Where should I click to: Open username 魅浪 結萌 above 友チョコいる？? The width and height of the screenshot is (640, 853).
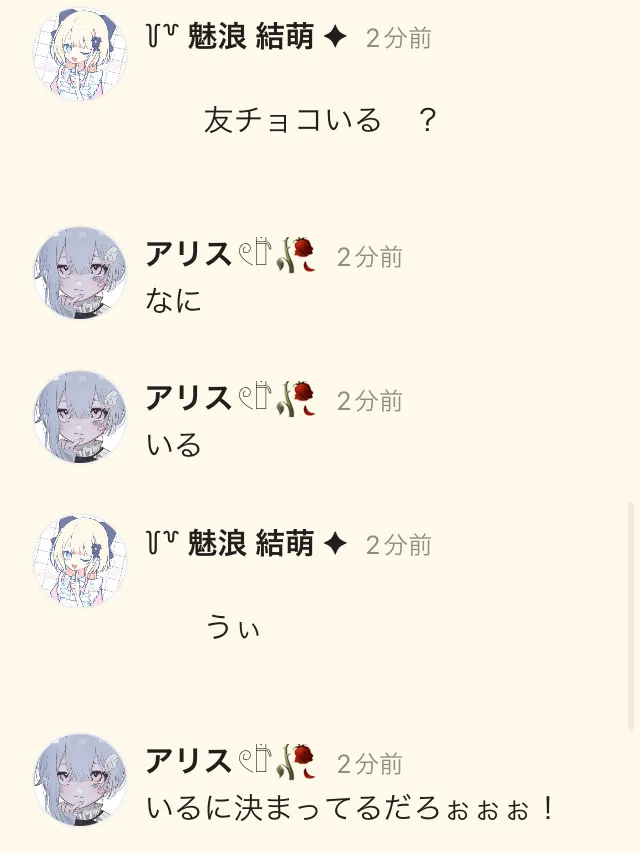click(x=250, y=38)
